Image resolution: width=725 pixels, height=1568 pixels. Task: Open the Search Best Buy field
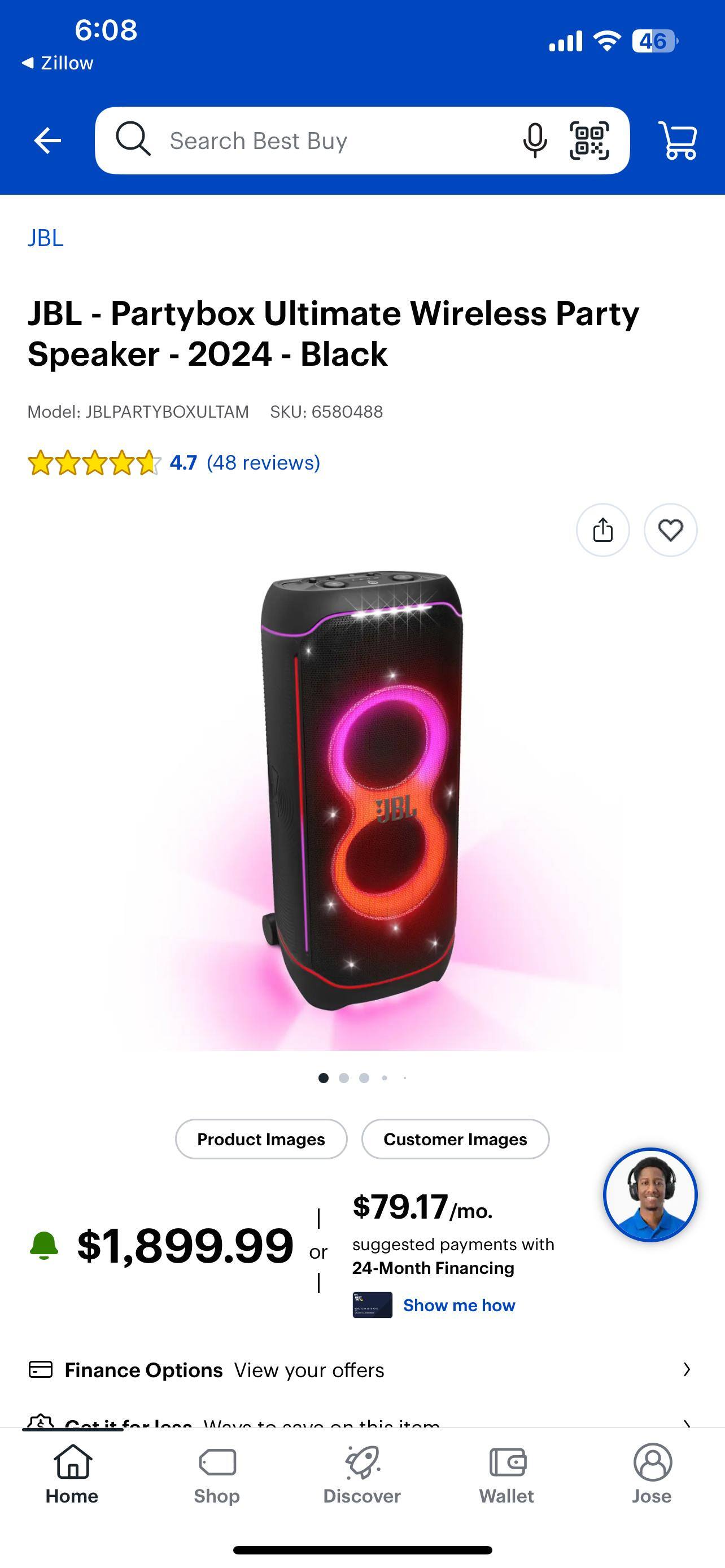(317, 141)
